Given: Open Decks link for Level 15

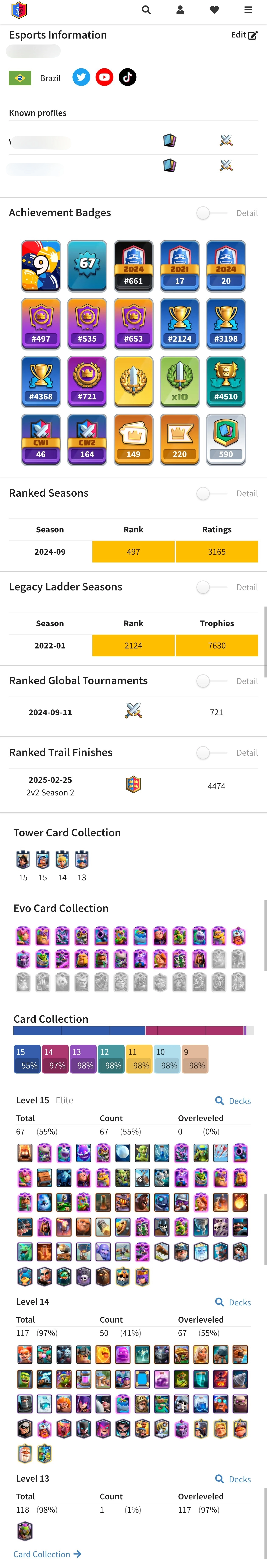Looking at the screenshot, I should 234,1101.
